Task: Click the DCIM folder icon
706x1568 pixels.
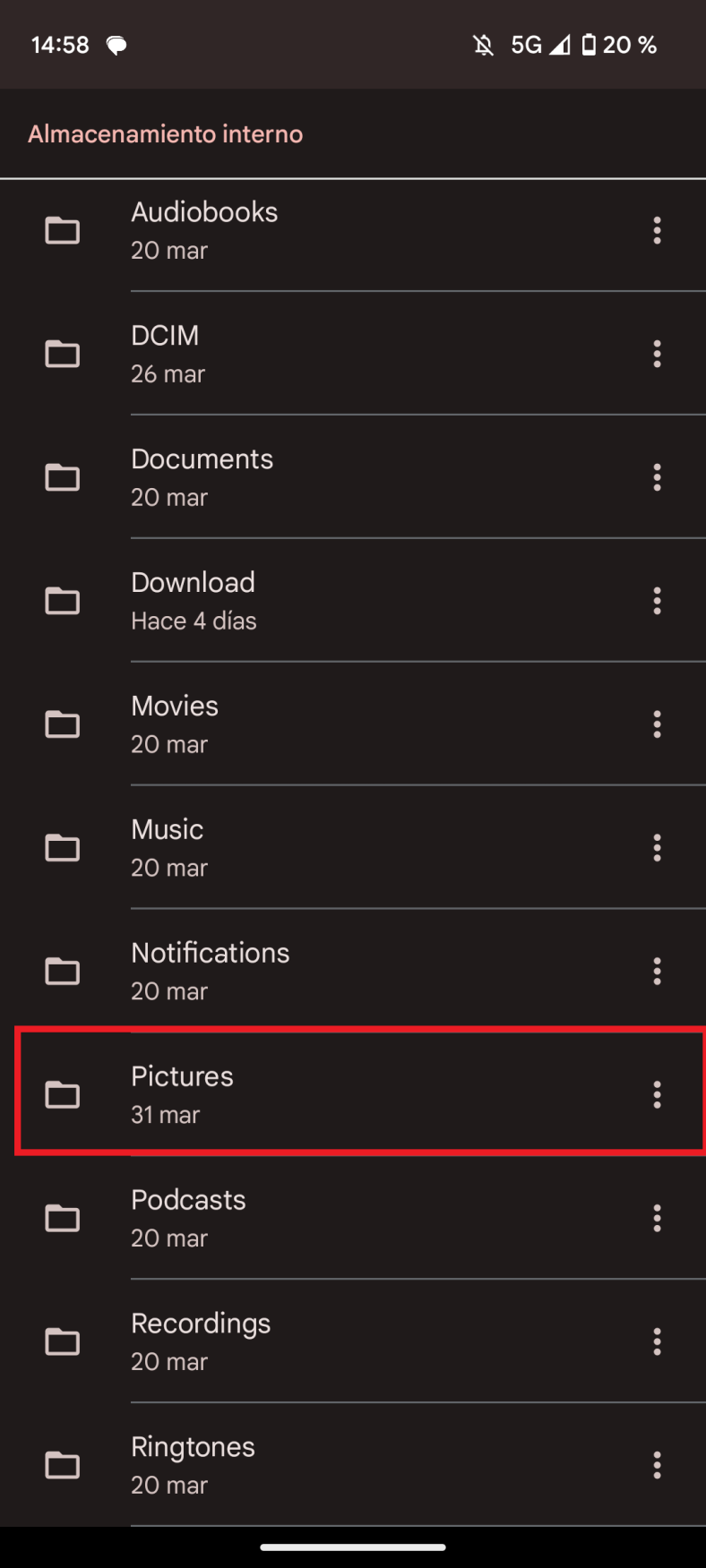Action: (x=62, y=354)
